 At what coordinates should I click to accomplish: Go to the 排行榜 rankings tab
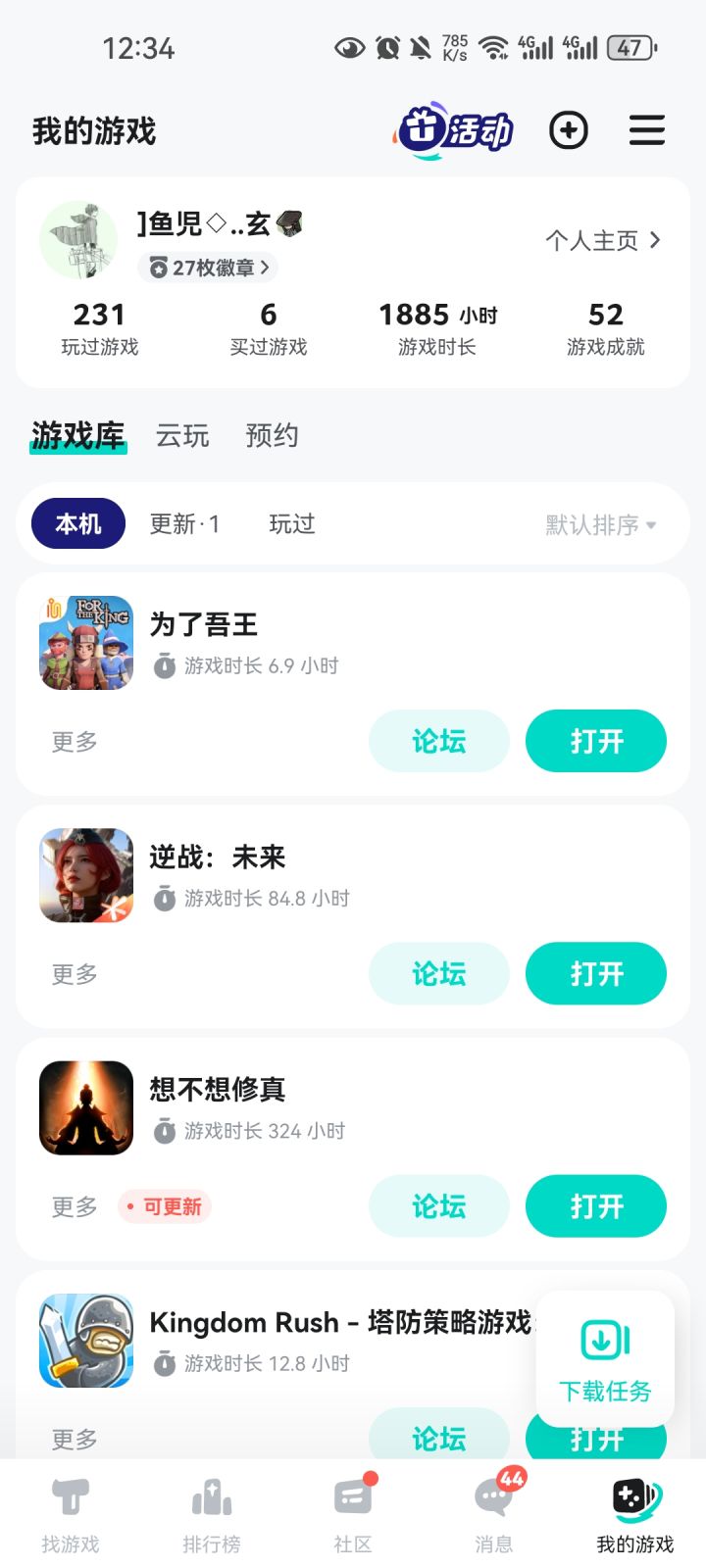[212, 1516]
